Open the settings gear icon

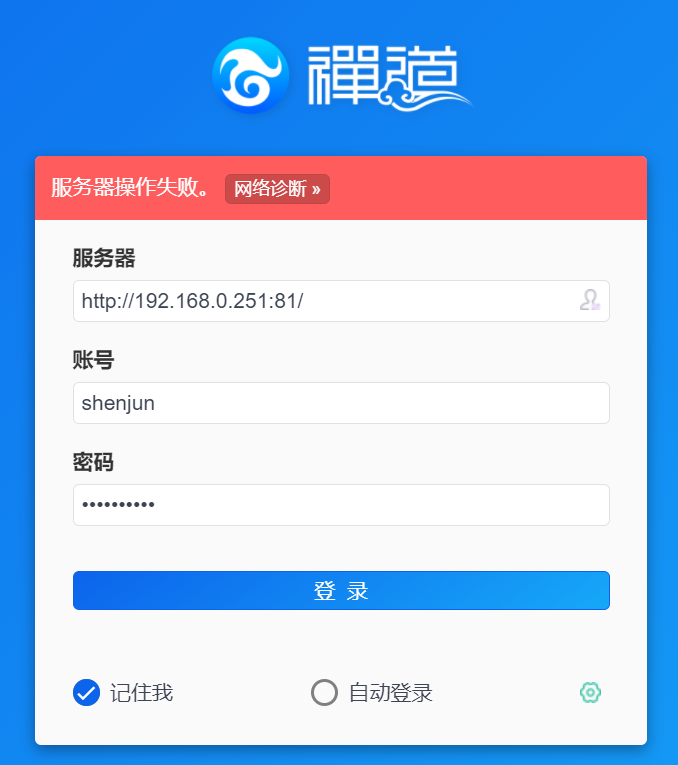tap(590, 692)
